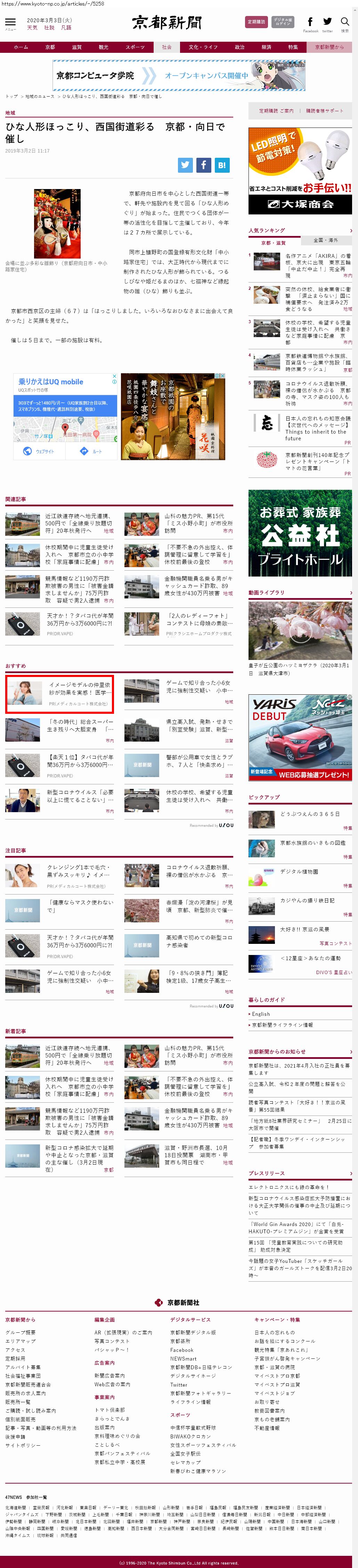Open どうぶつえんの３６５日 pickup
The image size is (358, 1568).
pos(310,813)
